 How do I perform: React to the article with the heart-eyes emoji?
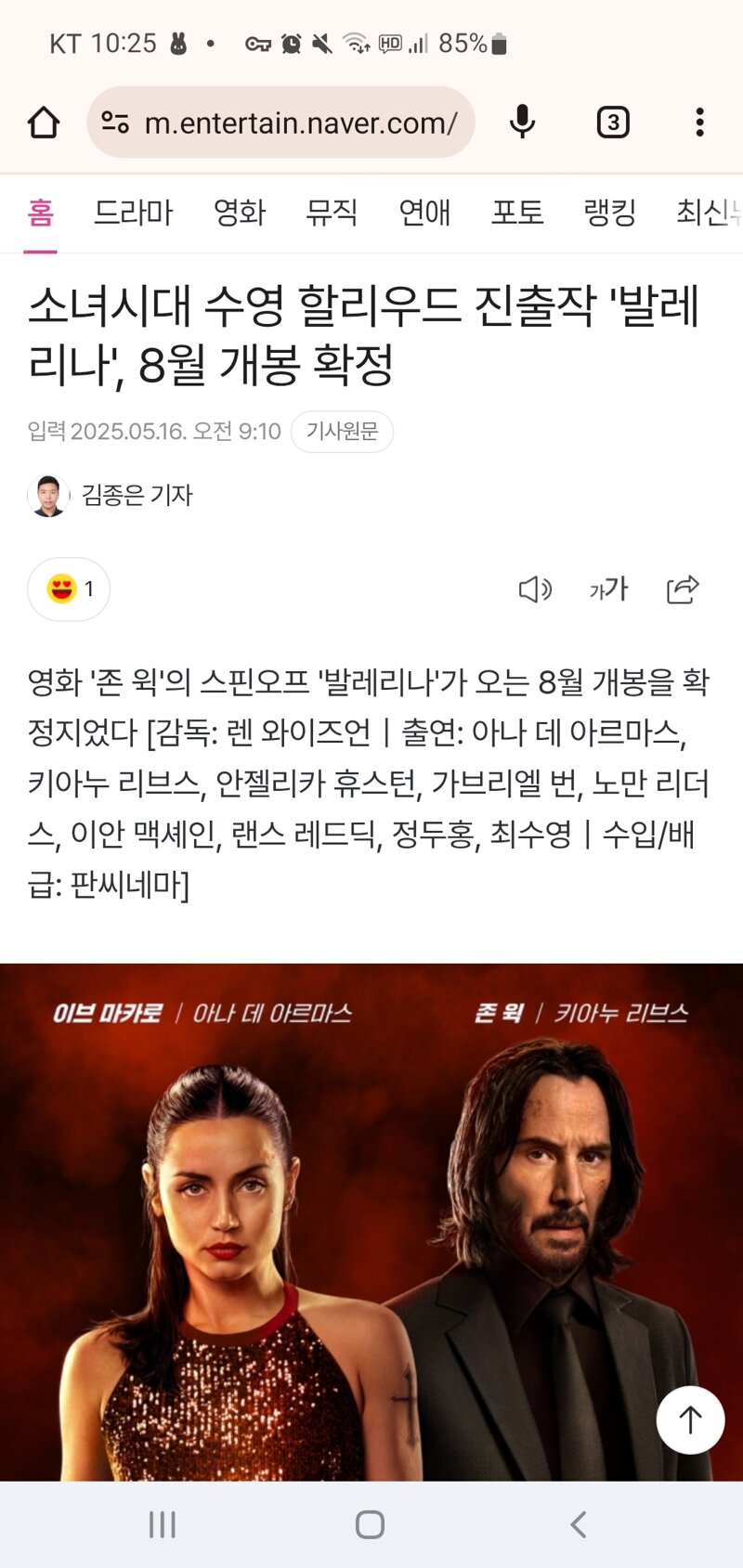[x=69, y=589]
